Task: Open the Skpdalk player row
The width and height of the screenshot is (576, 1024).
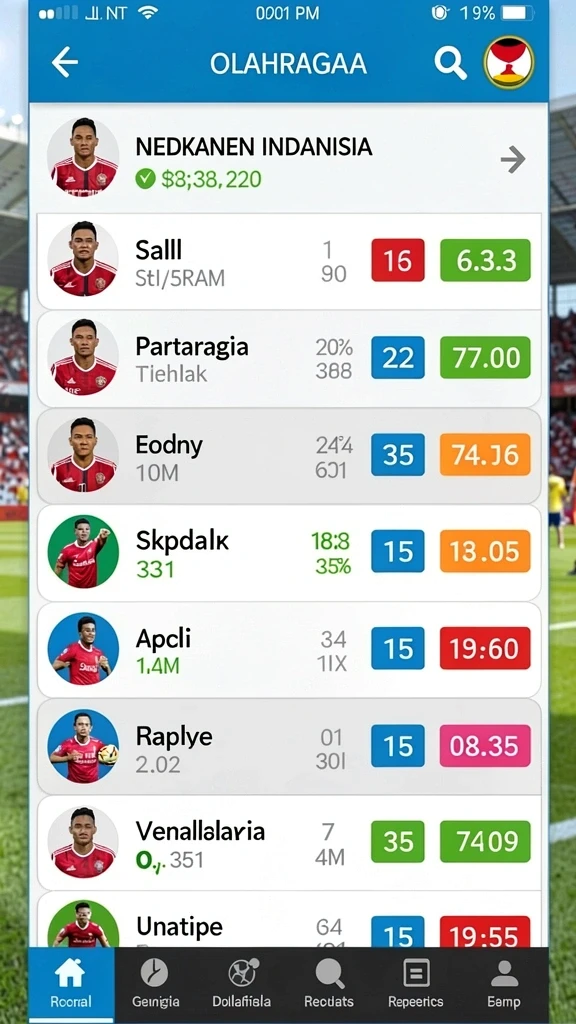Action: pos(289,552)
